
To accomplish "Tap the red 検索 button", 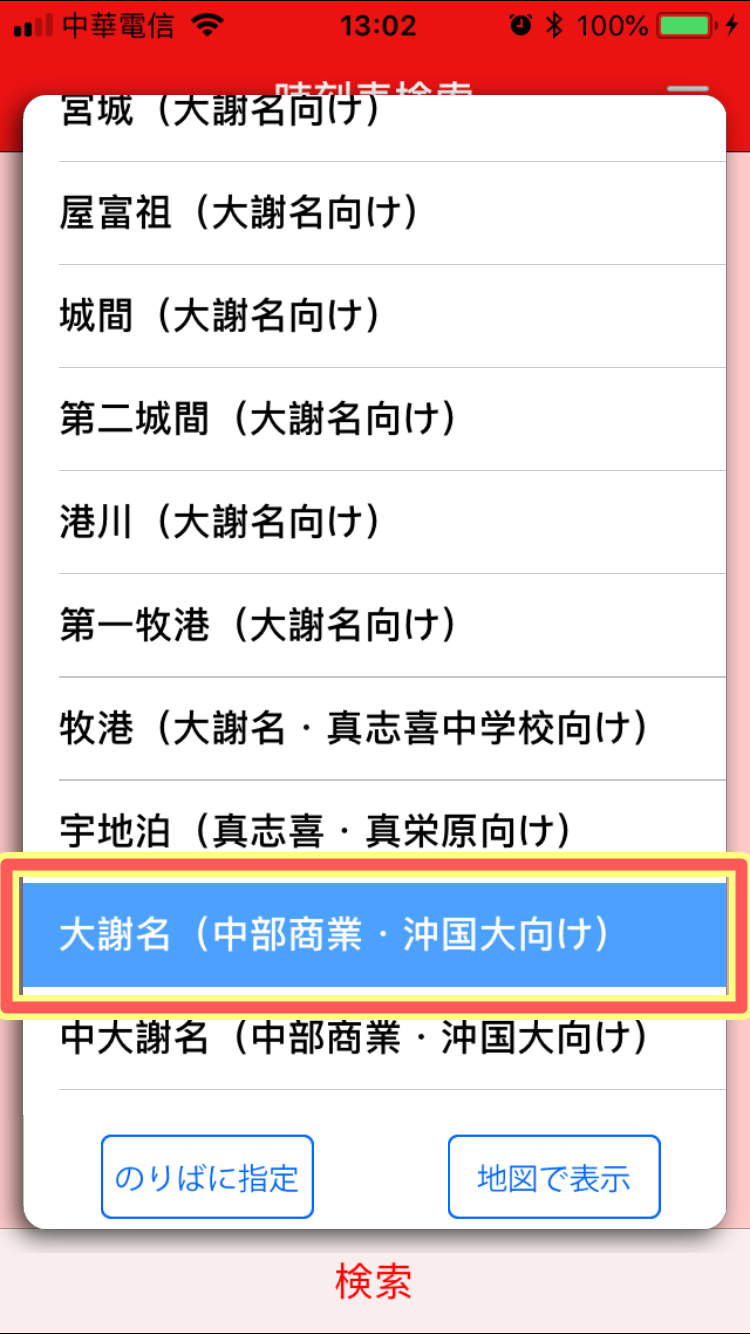I will click(374, 1281).
